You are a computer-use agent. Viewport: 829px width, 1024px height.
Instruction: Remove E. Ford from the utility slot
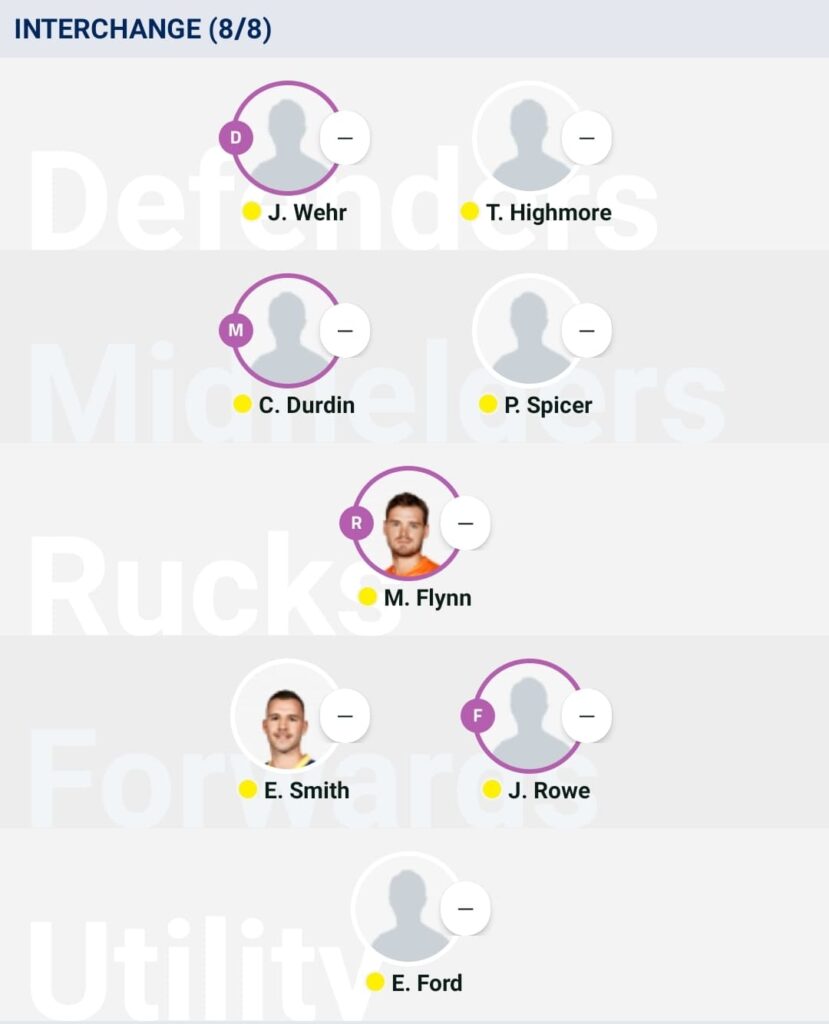coord(465,909)
